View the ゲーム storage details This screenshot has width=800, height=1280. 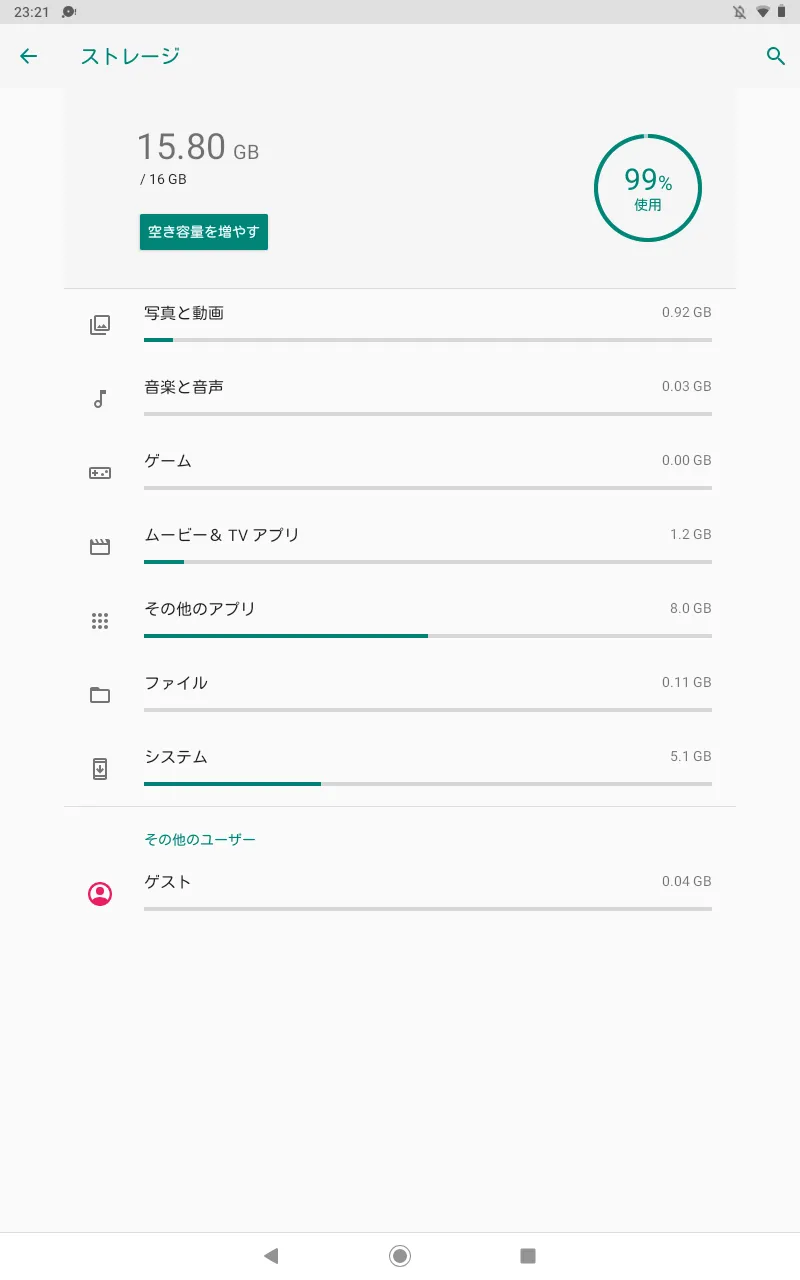point(400,472)
